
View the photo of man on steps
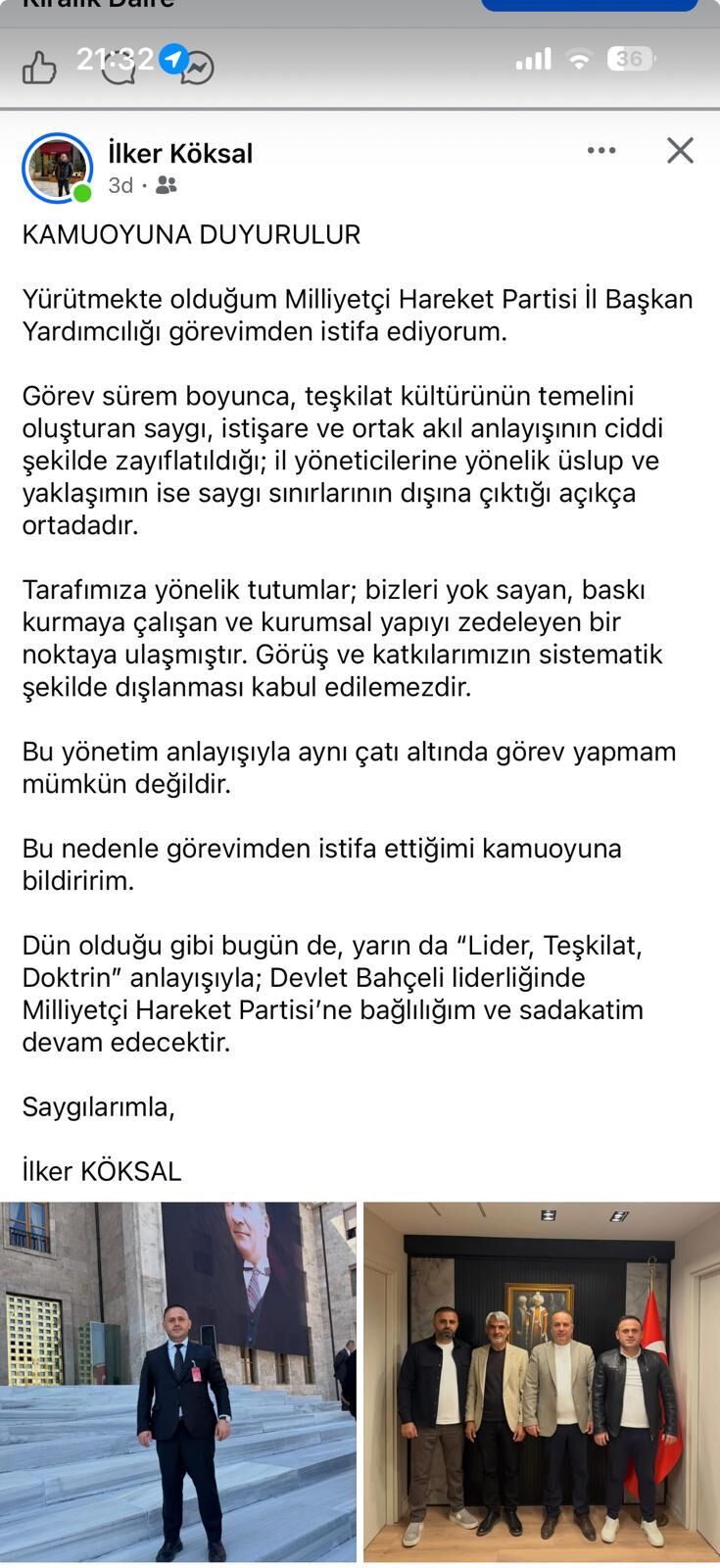[x=178, y=1382]
